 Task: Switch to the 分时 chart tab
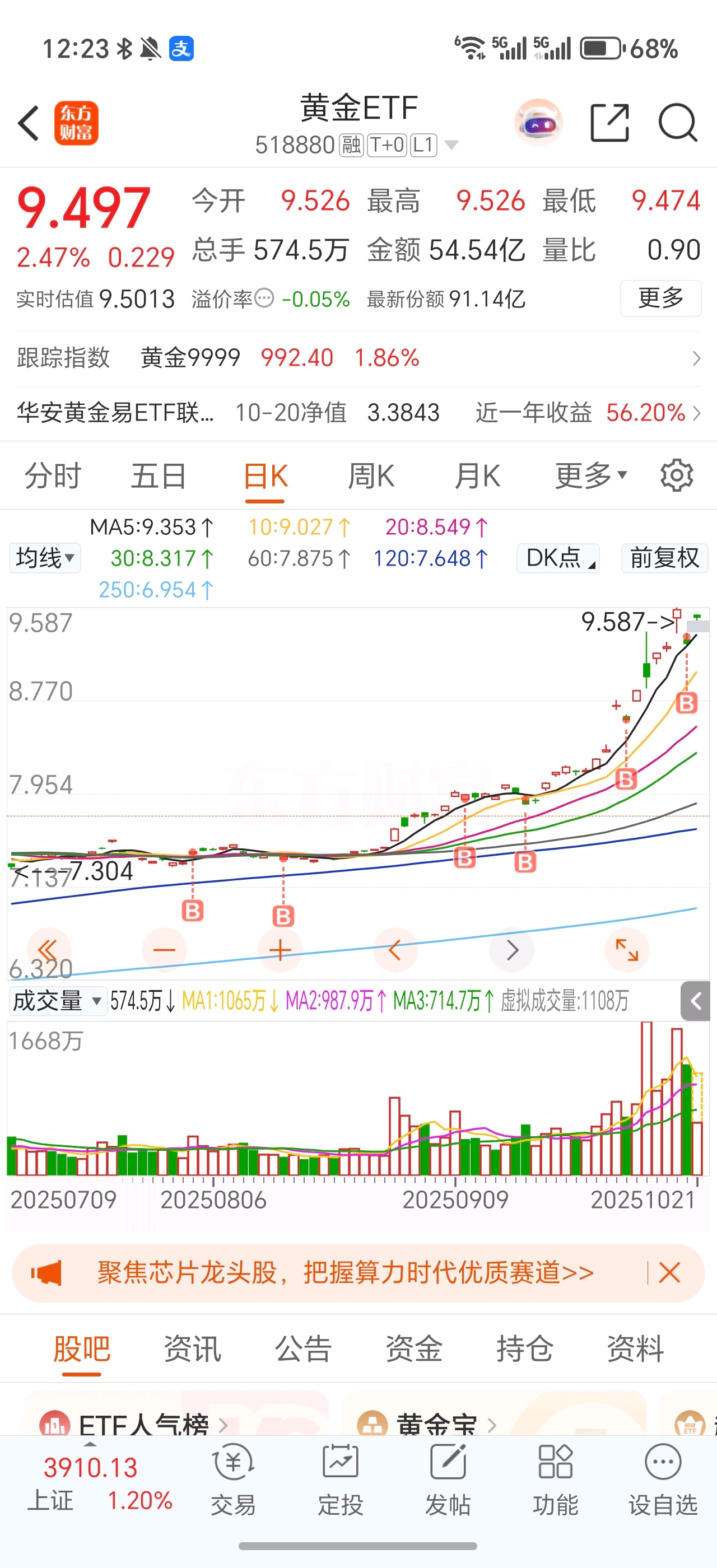(53, 476)
